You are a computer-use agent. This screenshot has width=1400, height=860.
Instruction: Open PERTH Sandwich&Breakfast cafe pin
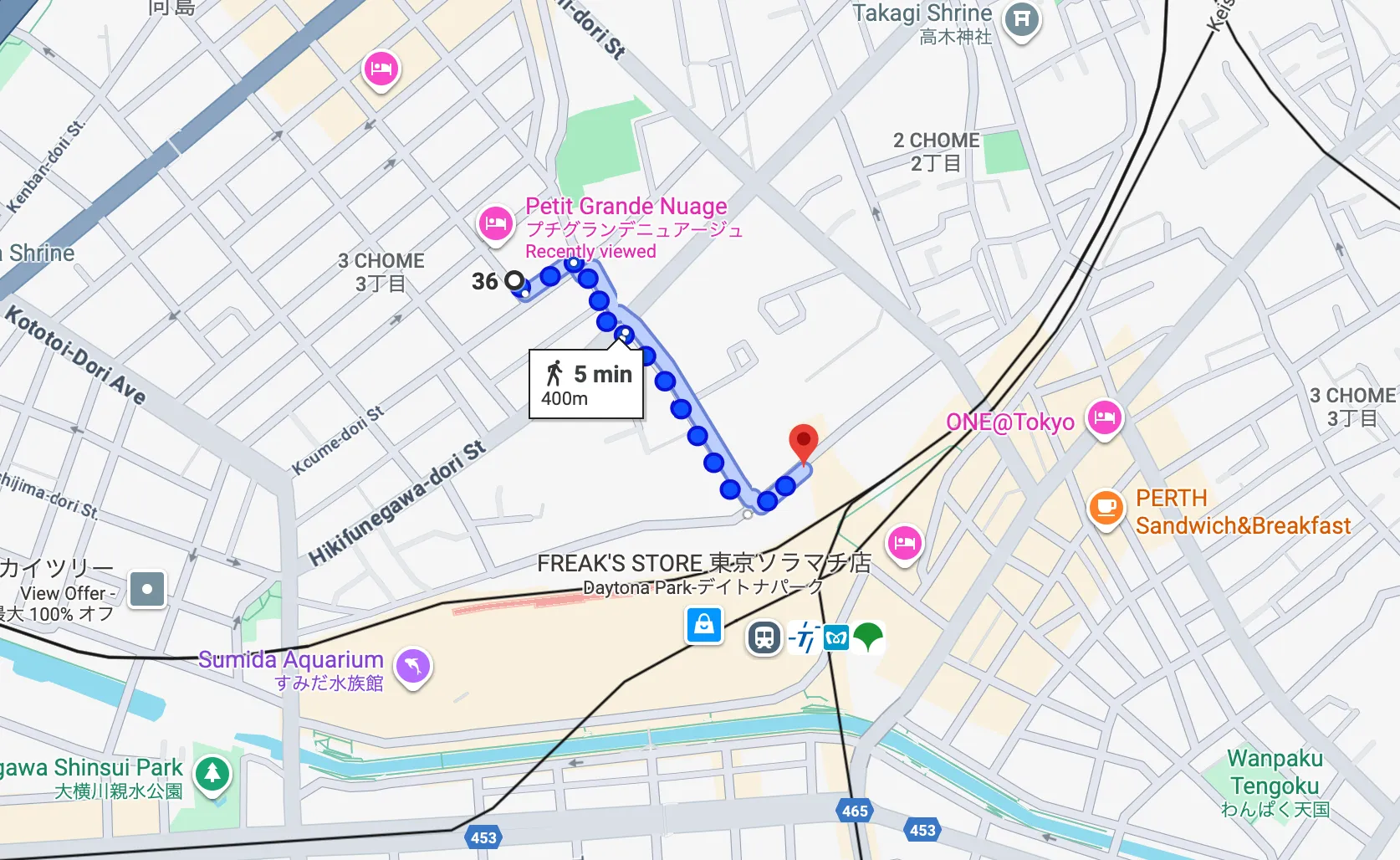[1106, 508]
